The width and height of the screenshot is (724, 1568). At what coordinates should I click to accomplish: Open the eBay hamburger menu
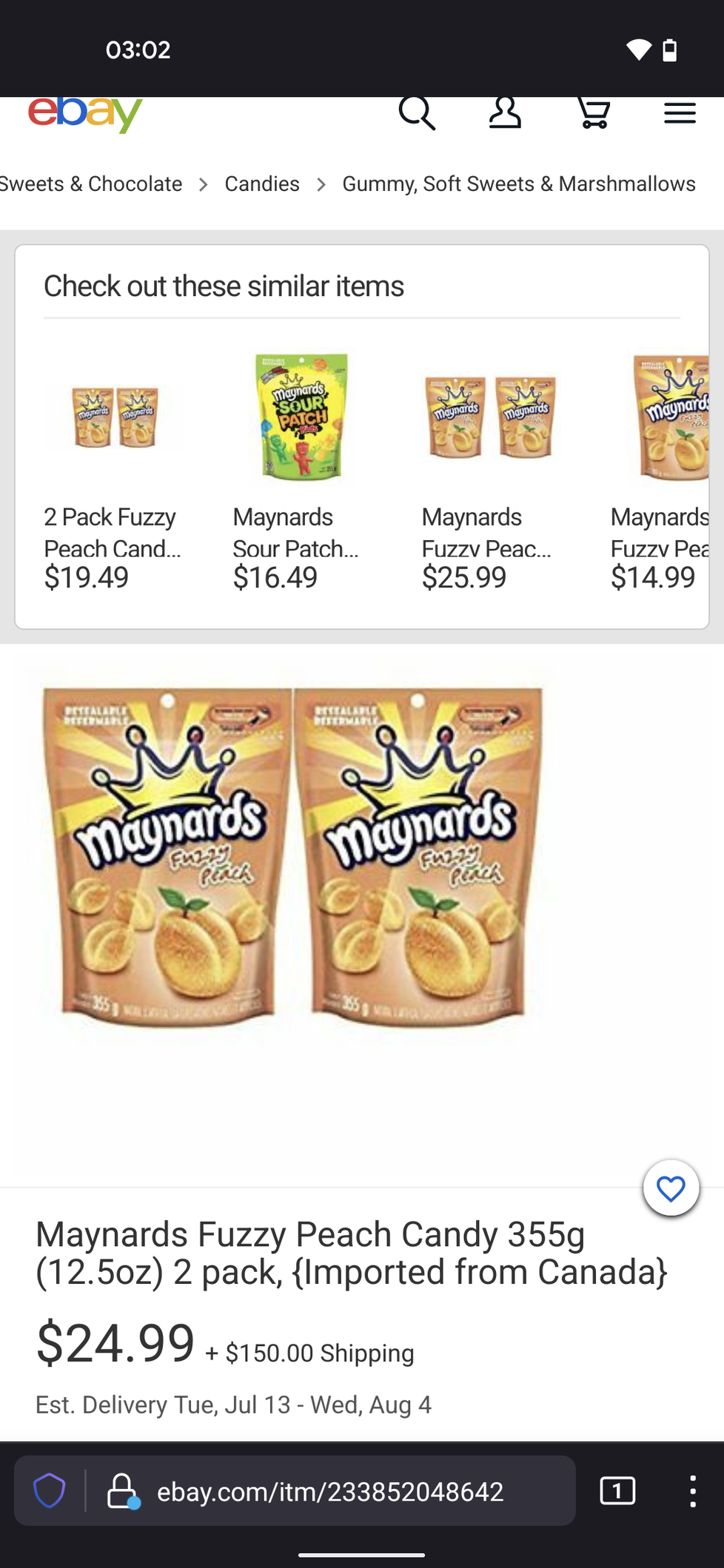[680, 114]
